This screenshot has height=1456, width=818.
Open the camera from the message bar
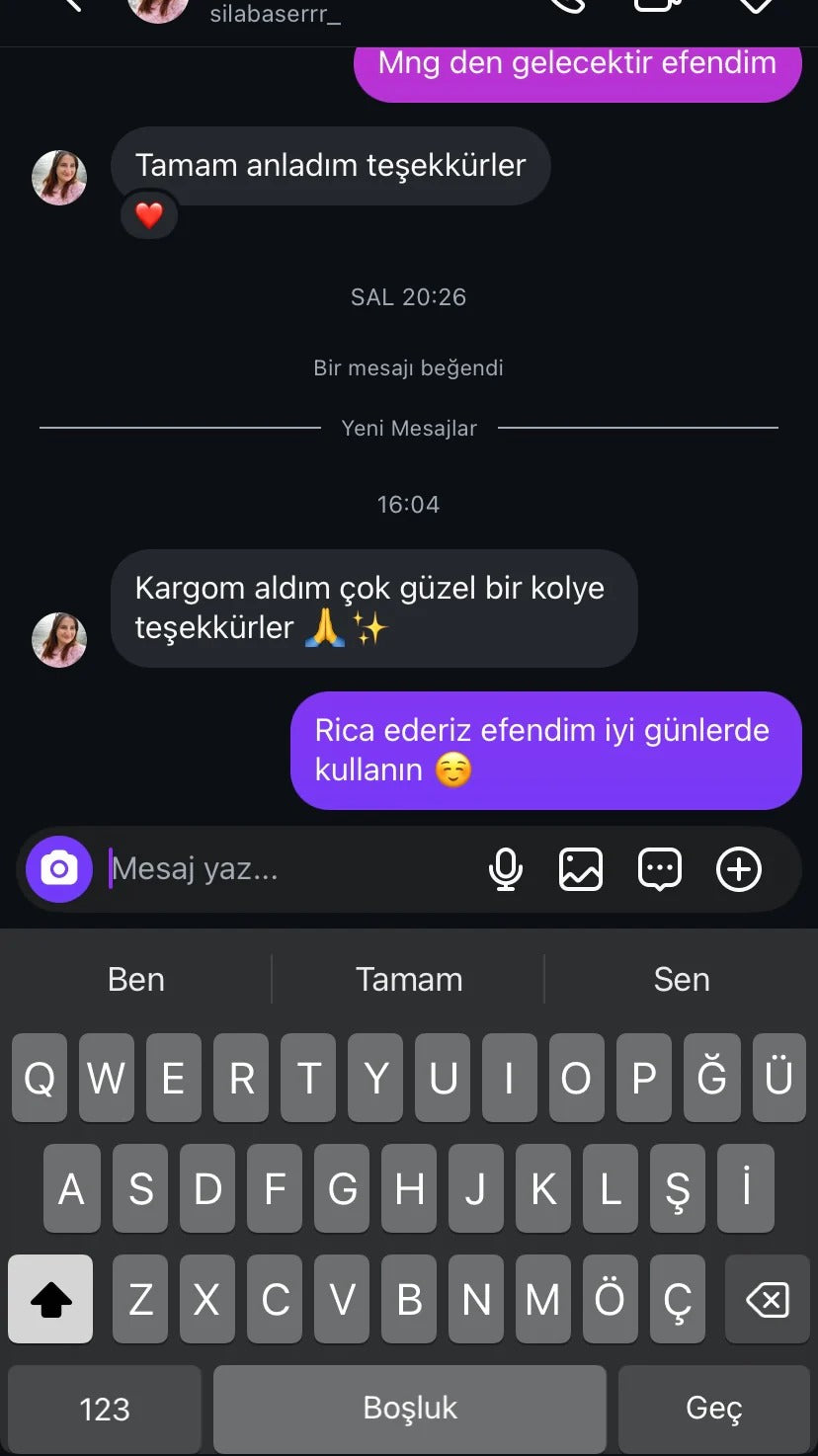(x=59, y=869)
